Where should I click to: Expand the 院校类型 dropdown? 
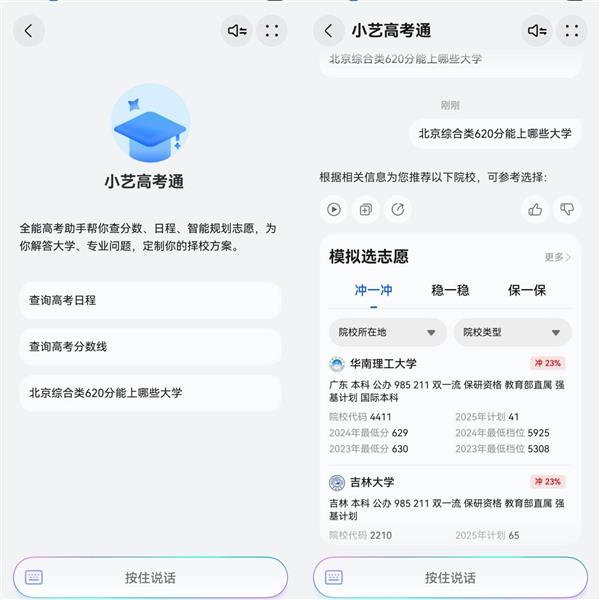pyautogui.click(x=512, y=332)
